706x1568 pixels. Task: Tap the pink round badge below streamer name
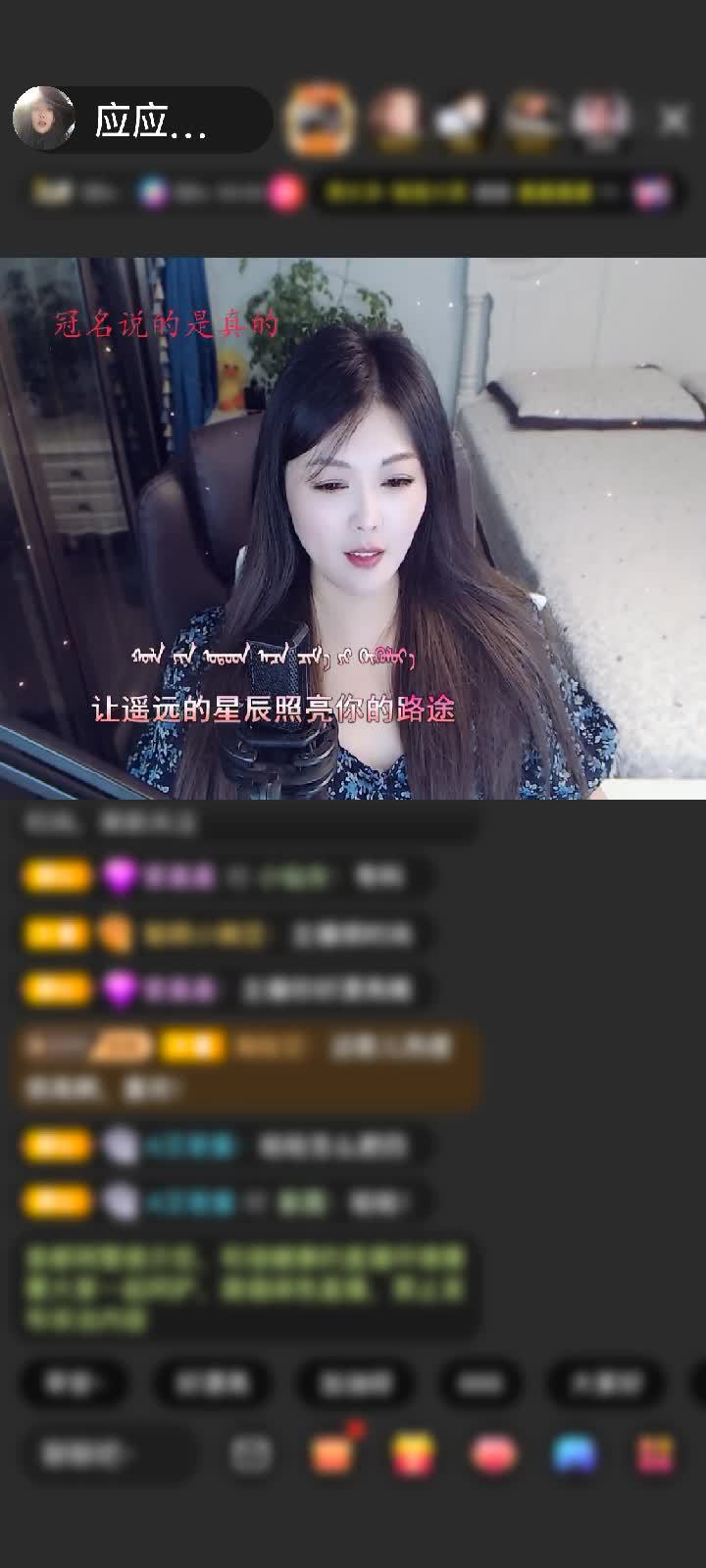[285, 193]
